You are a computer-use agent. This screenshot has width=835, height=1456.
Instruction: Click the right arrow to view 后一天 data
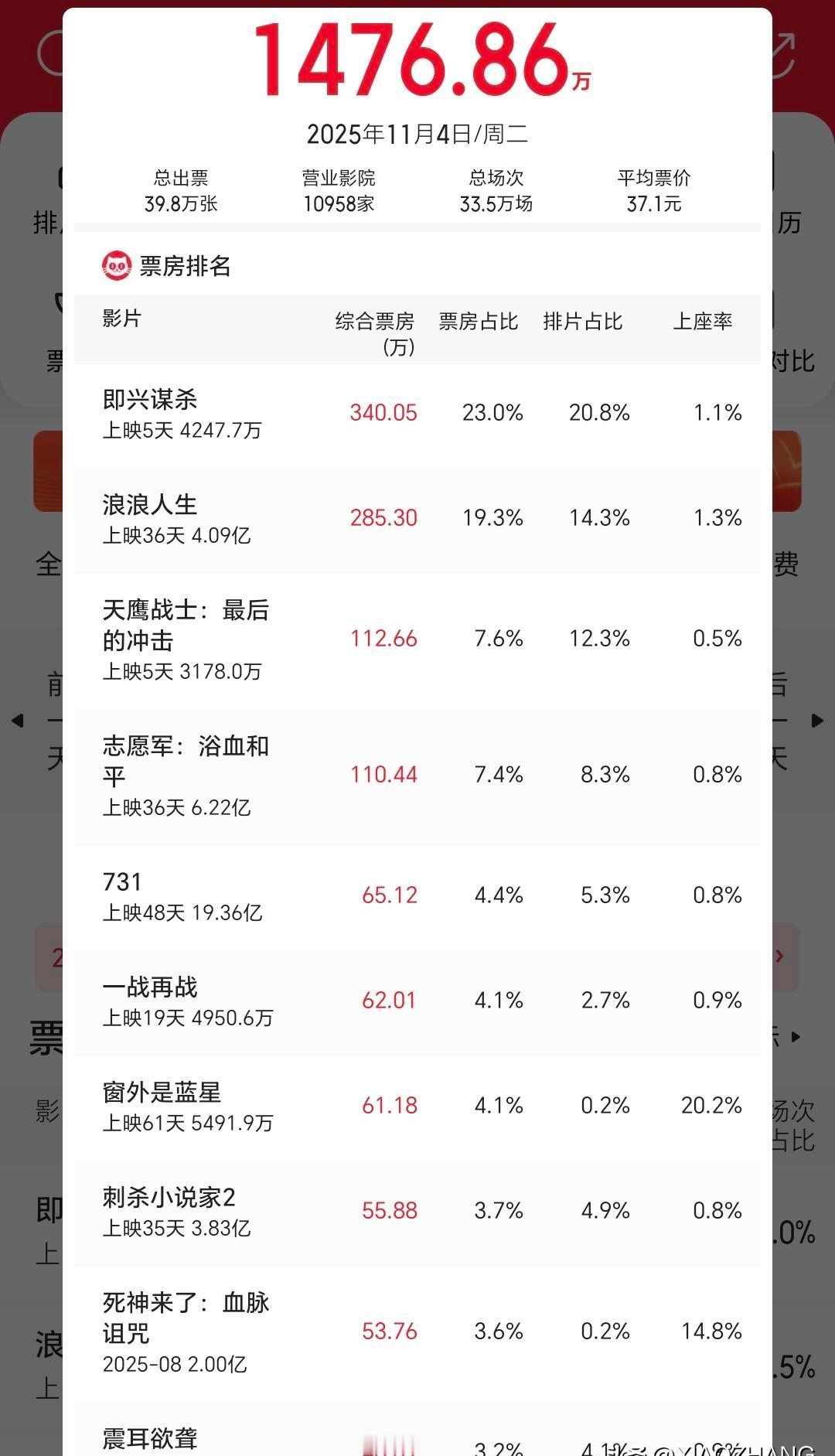[817, 721]
